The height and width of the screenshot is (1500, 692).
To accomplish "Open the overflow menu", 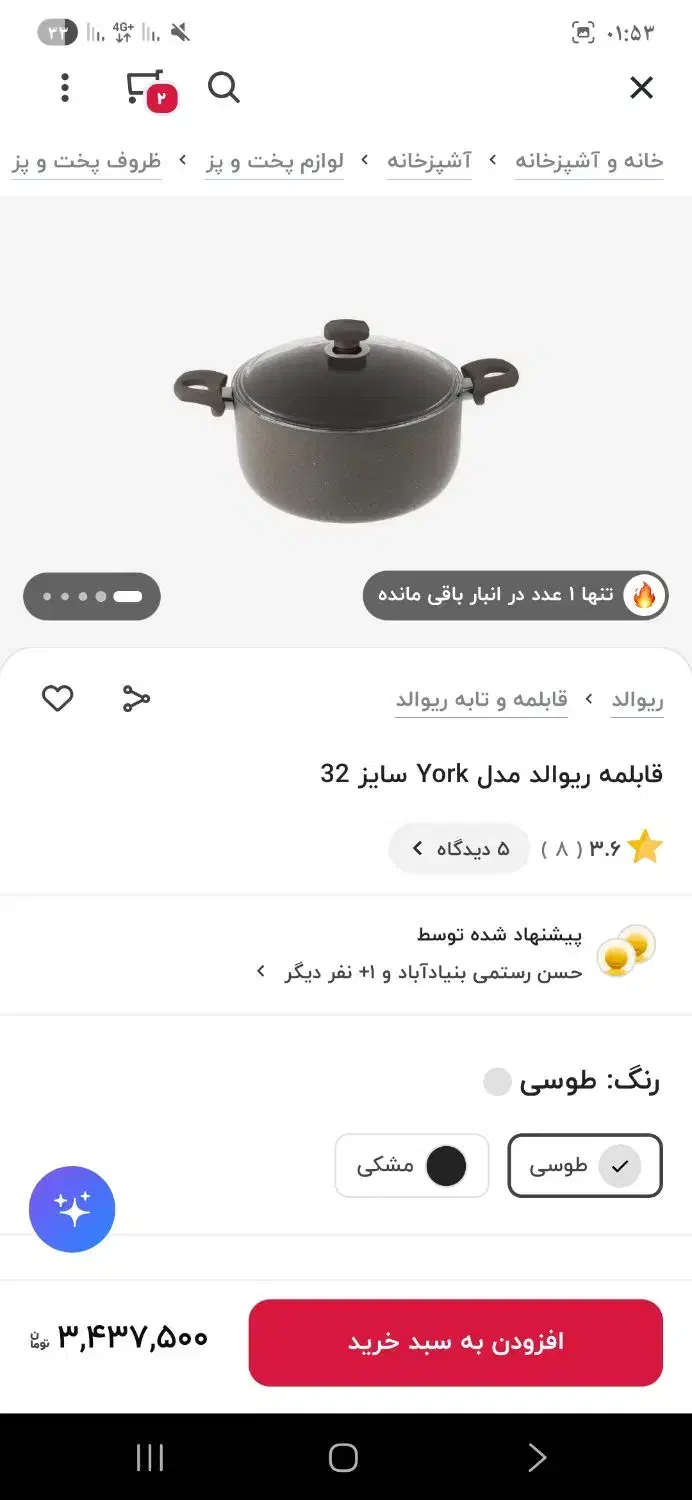I will pos(65,88).
